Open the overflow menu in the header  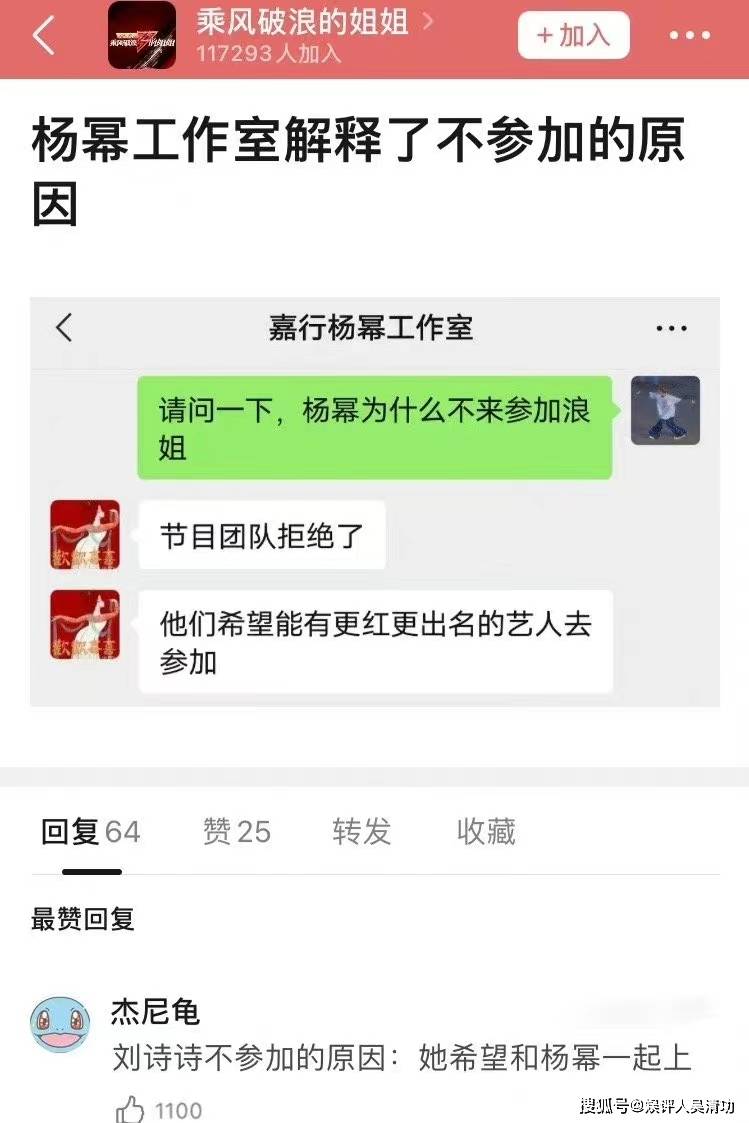[x=689, y=36]
